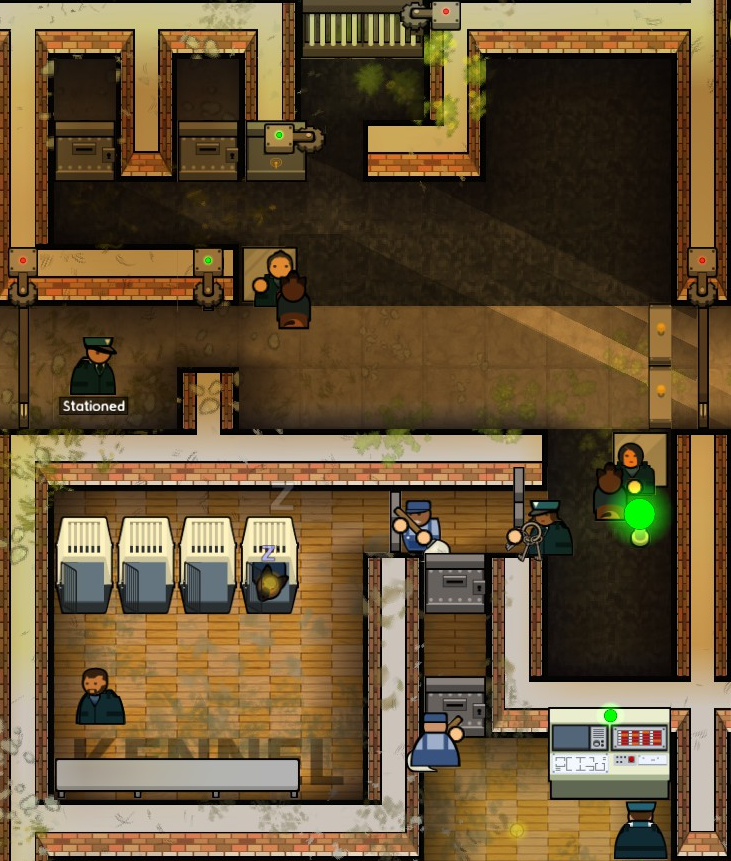
Task: Select the door control system console
Action: [609, 752]
